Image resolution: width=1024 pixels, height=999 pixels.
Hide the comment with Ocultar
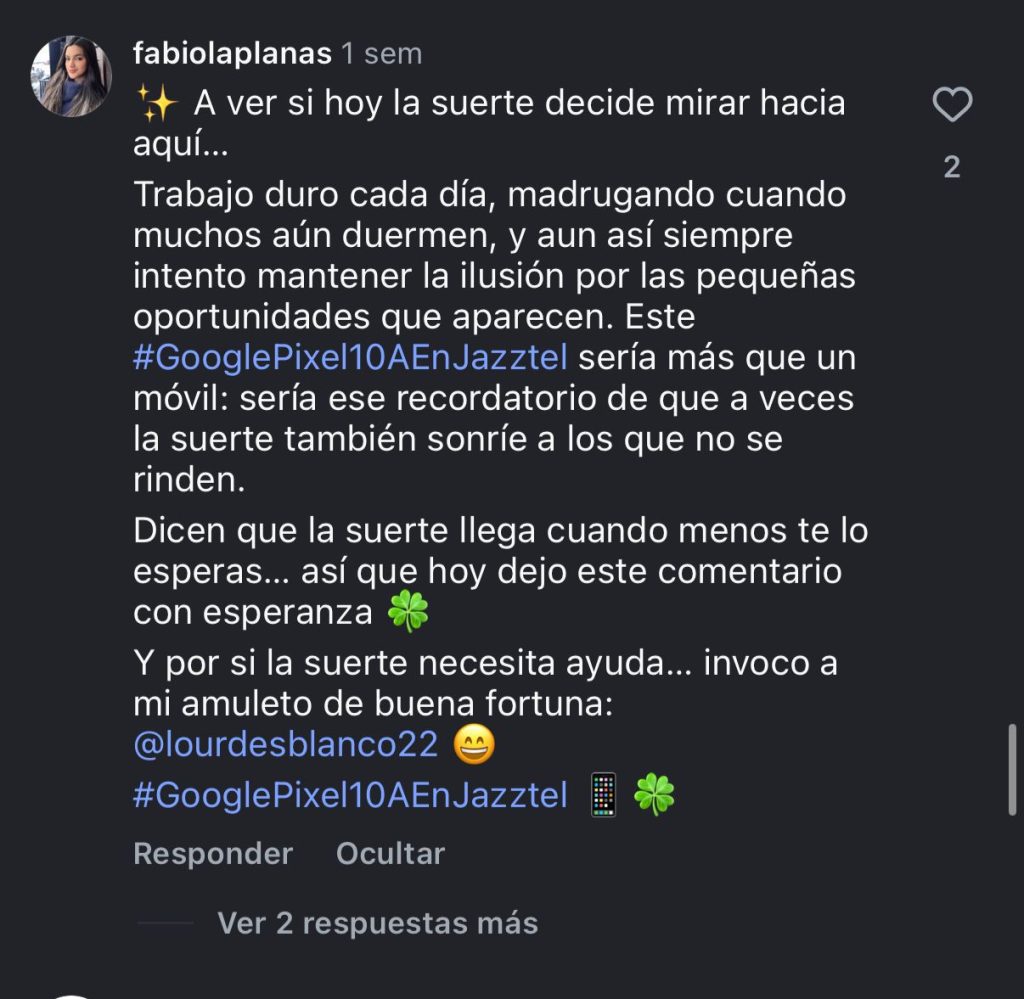(390, 853)
